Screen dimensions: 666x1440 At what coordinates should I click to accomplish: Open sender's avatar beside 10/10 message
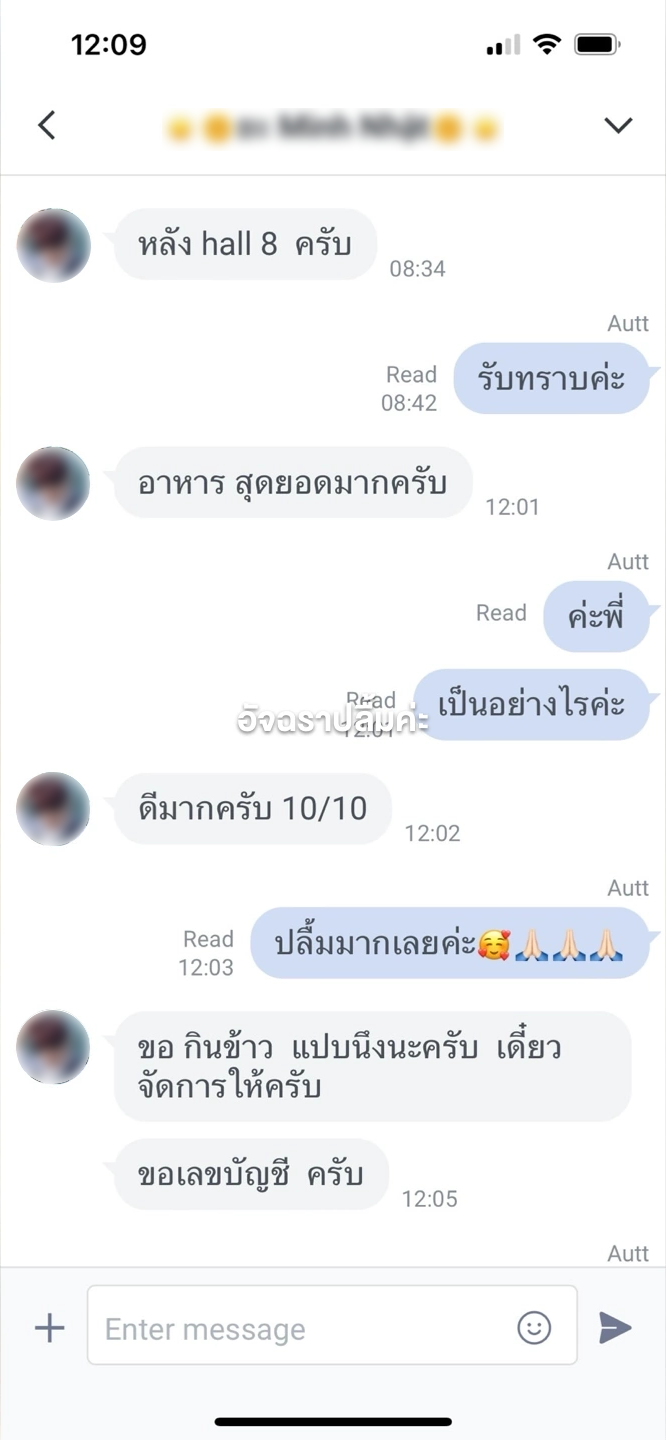tap(54, 808)
